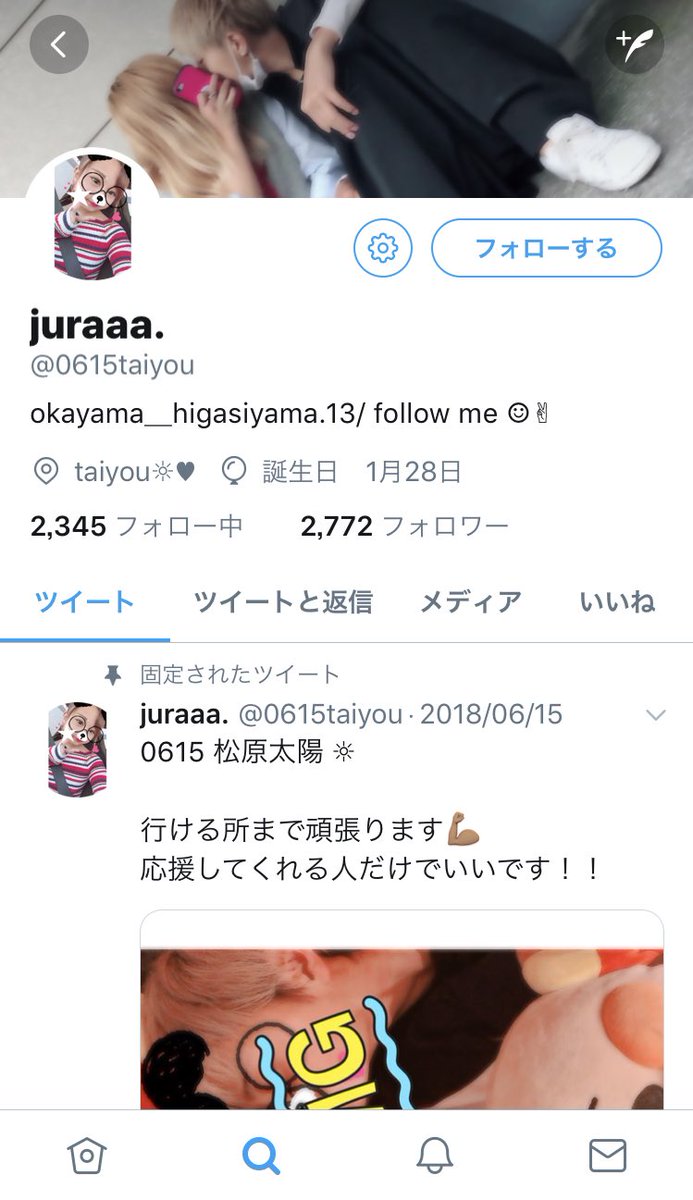This screenshot has height=1200, width=693.
Task: Open the messages envelope tab
Action: pyautogui.click(x=607, y=1155)
